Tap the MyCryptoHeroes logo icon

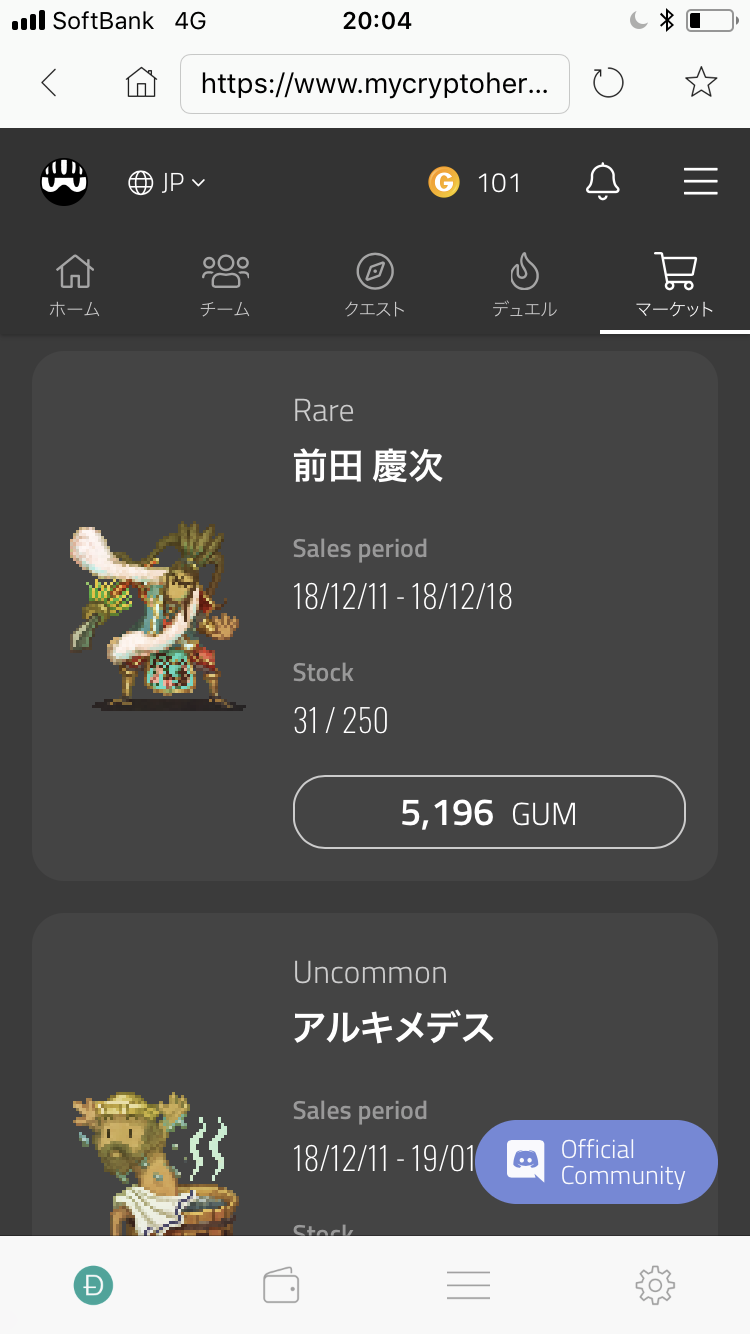click(64, 182)
